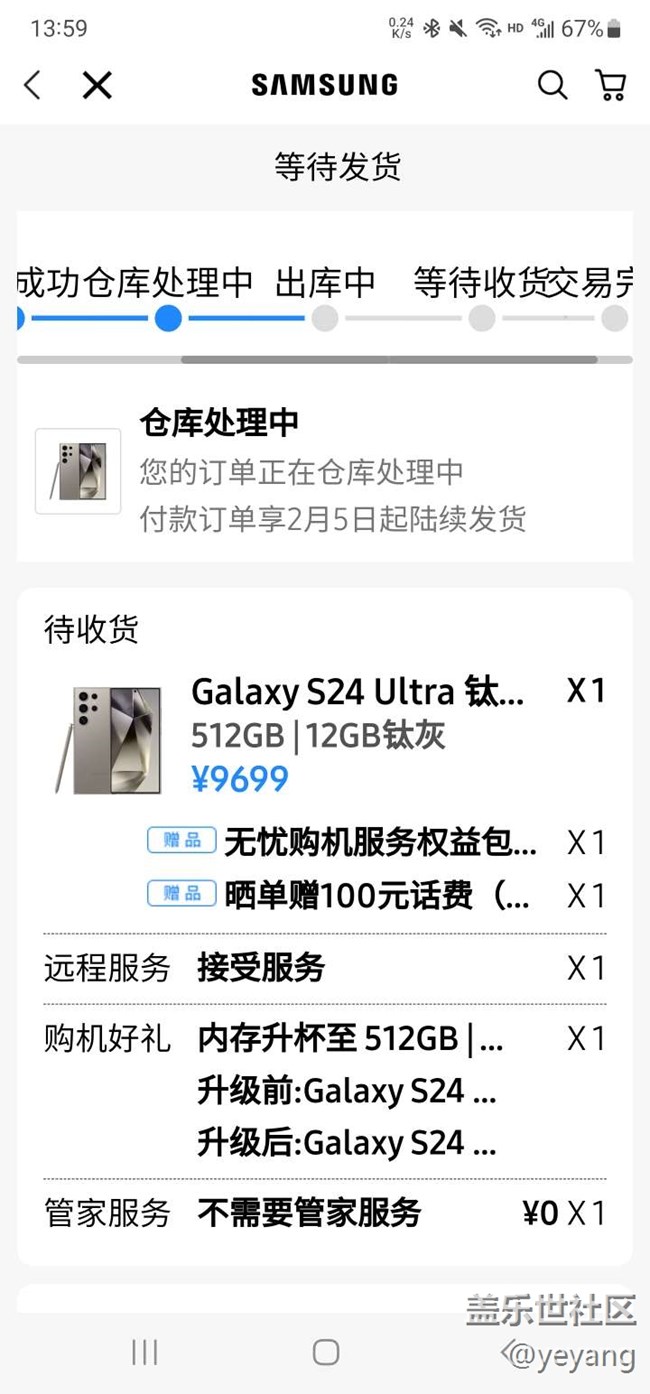
Task: Open the shopping cart
Action: point(611,85)
